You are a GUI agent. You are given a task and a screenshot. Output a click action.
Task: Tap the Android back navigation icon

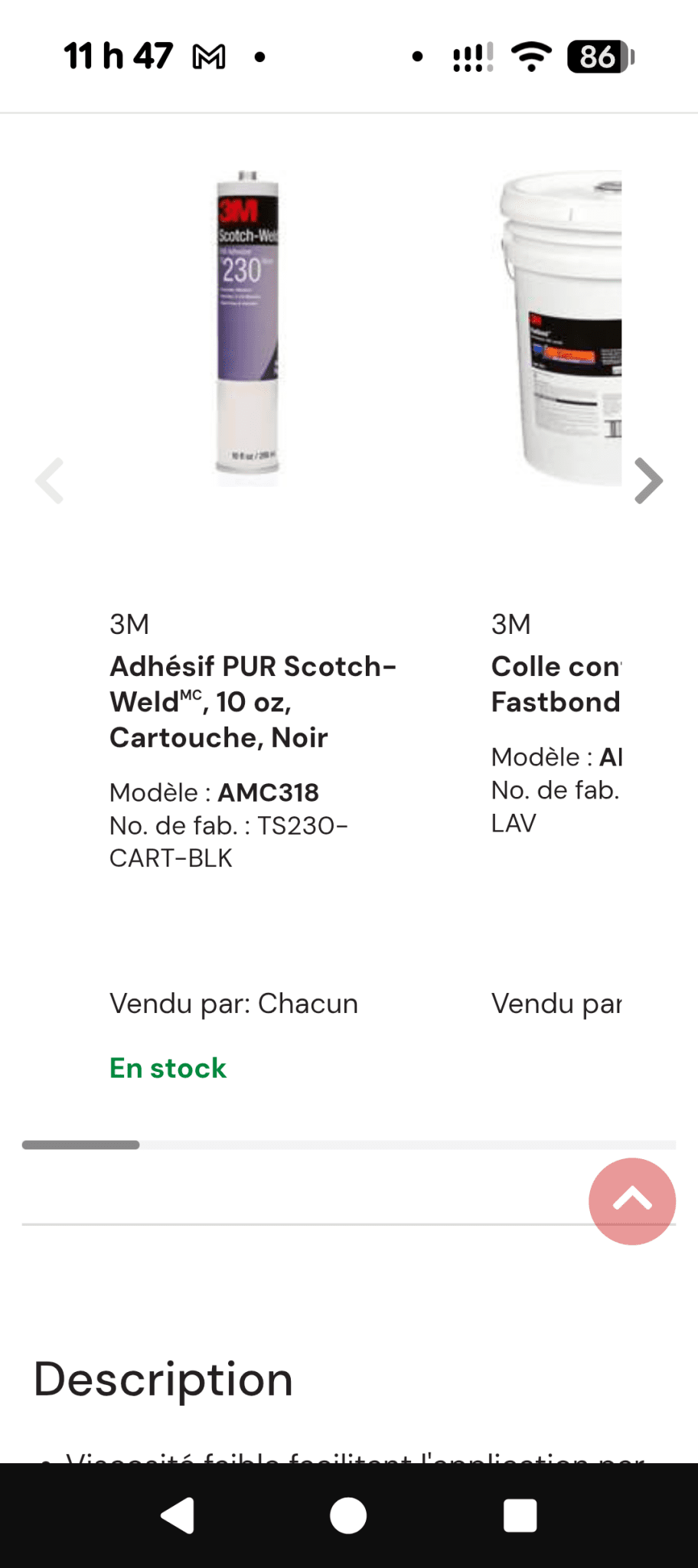tap(176, 1514)
